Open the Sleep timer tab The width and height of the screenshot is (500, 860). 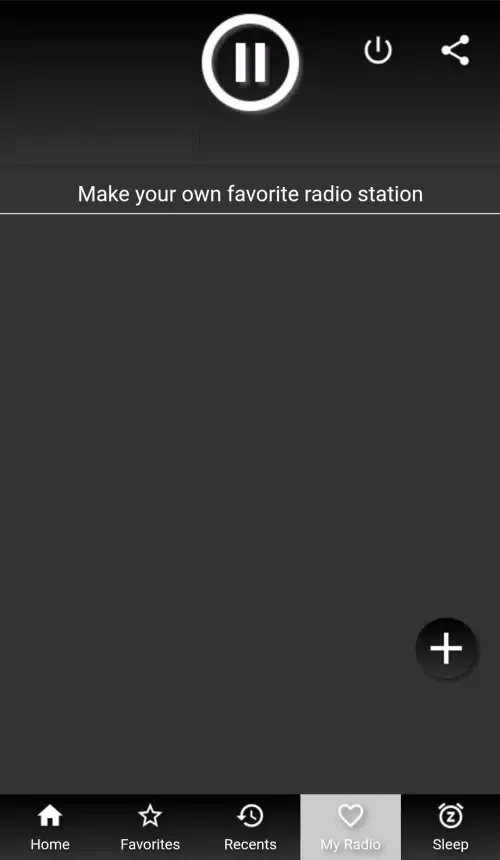pos(451,827)
